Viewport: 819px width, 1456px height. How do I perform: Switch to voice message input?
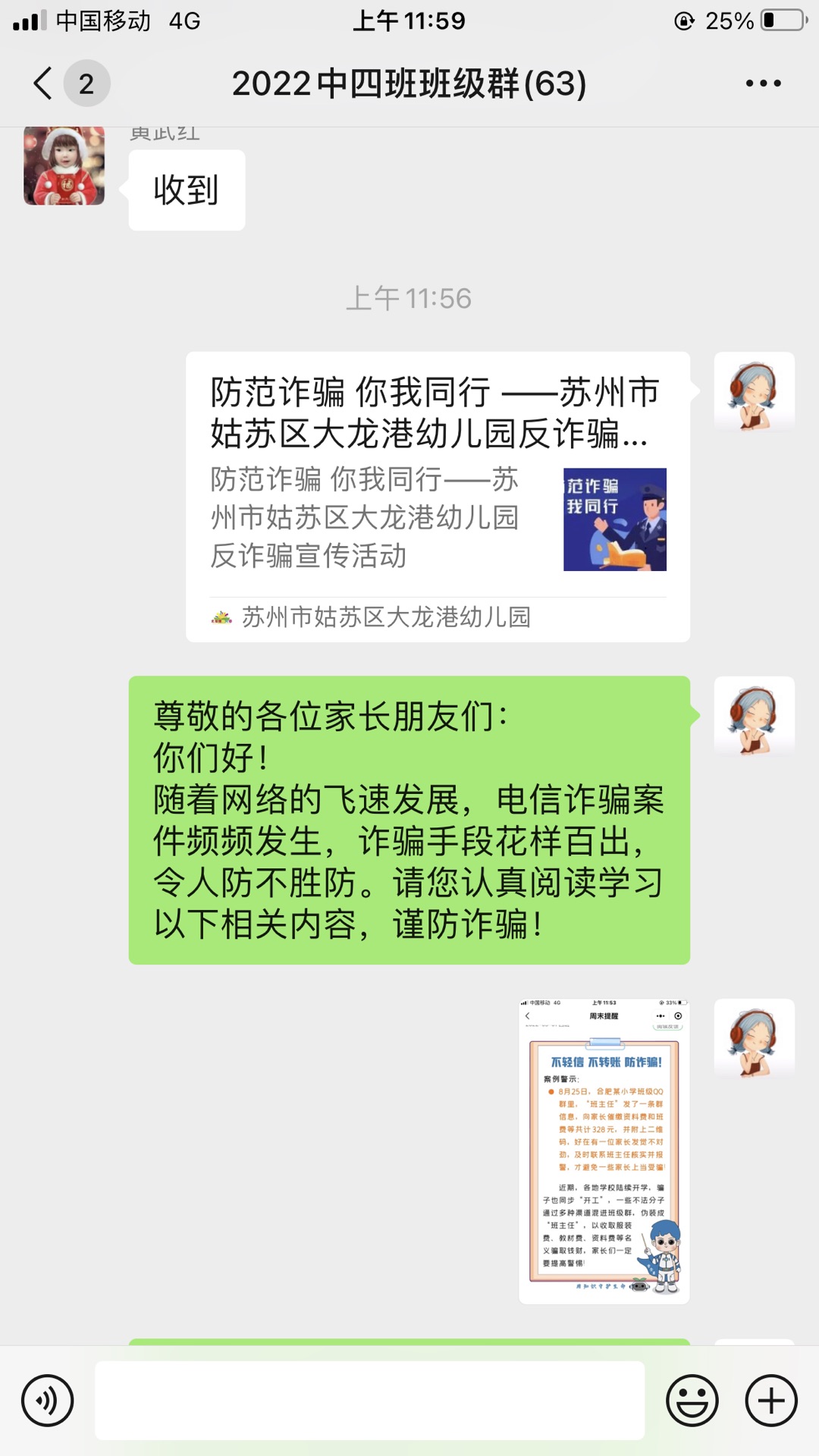pos(48,1400)
